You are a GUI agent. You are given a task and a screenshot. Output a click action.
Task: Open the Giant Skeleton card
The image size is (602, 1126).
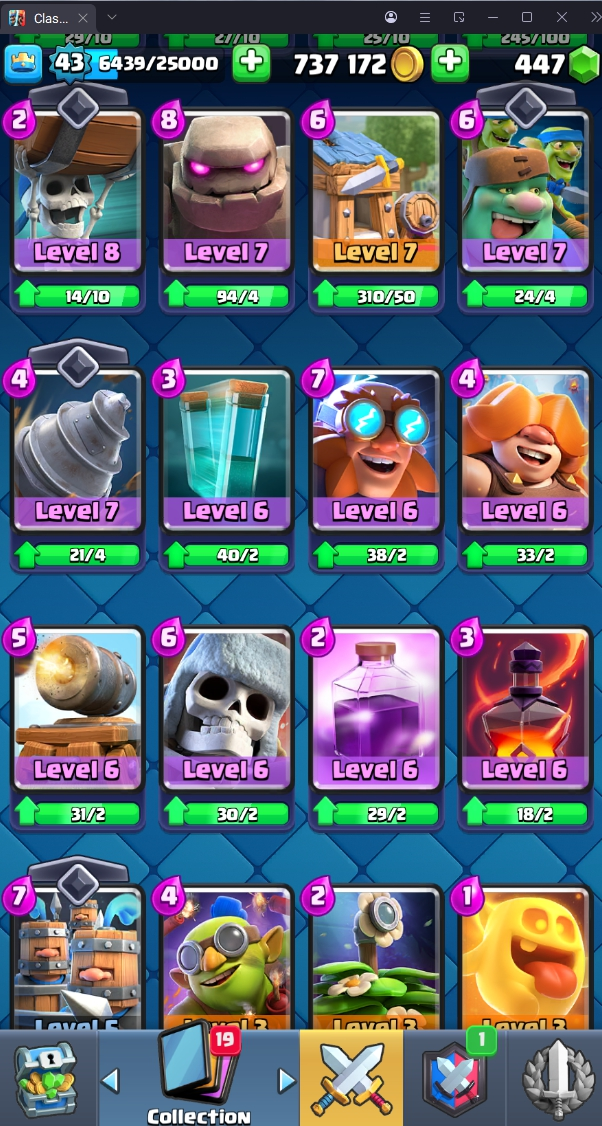226,708
